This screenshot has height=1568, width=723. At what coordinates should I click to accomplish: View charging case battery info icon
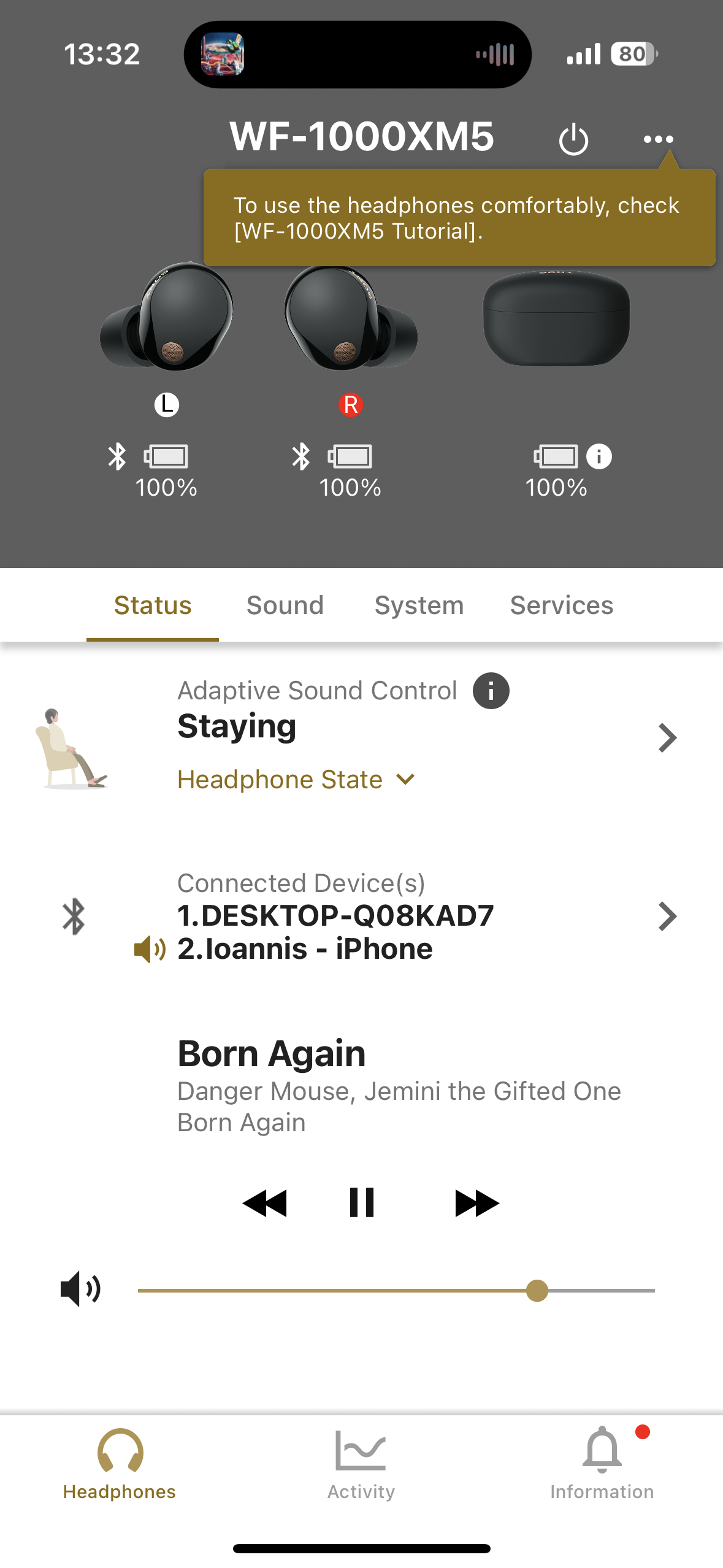pyautogui.click(x=599, y=456)
